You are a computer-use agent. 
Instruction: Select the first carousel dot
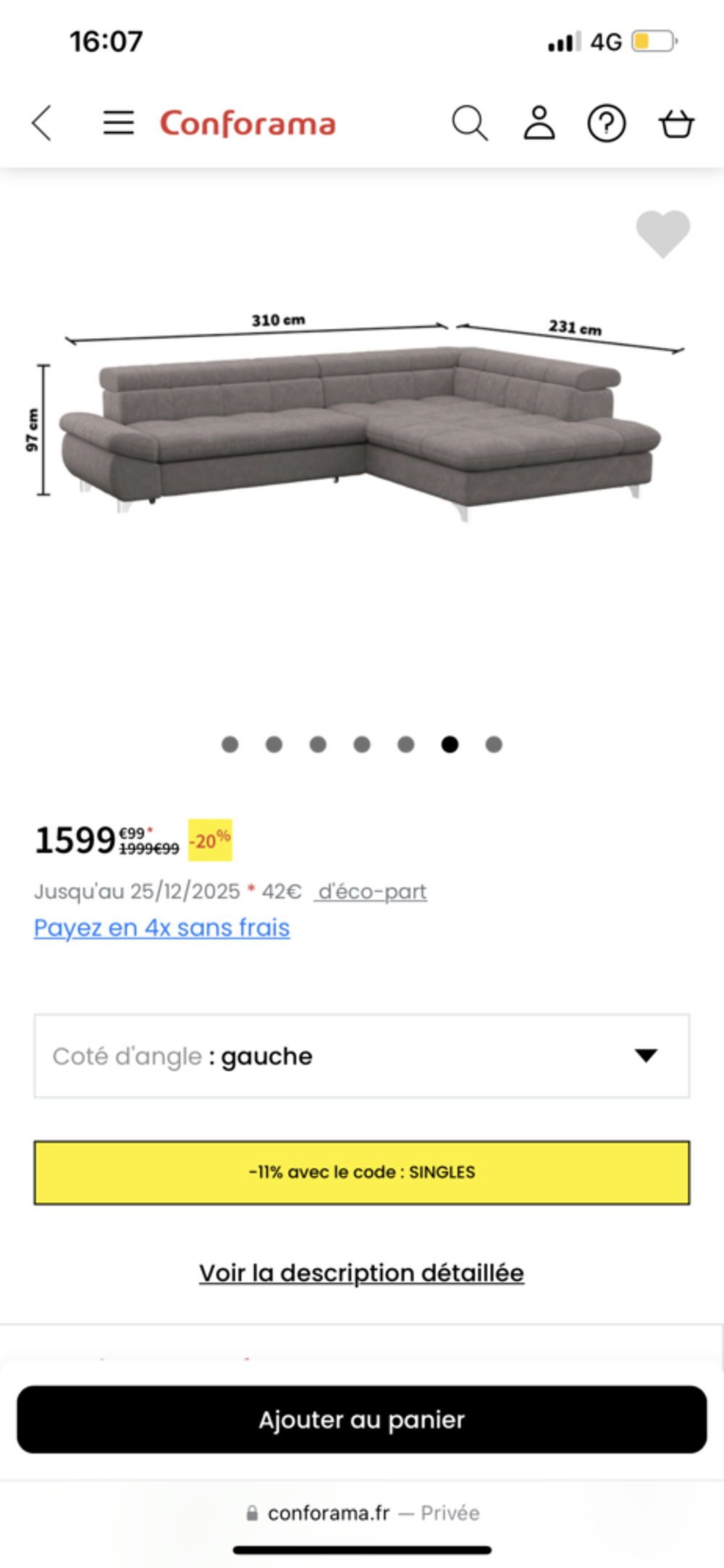tap(230, 744)
